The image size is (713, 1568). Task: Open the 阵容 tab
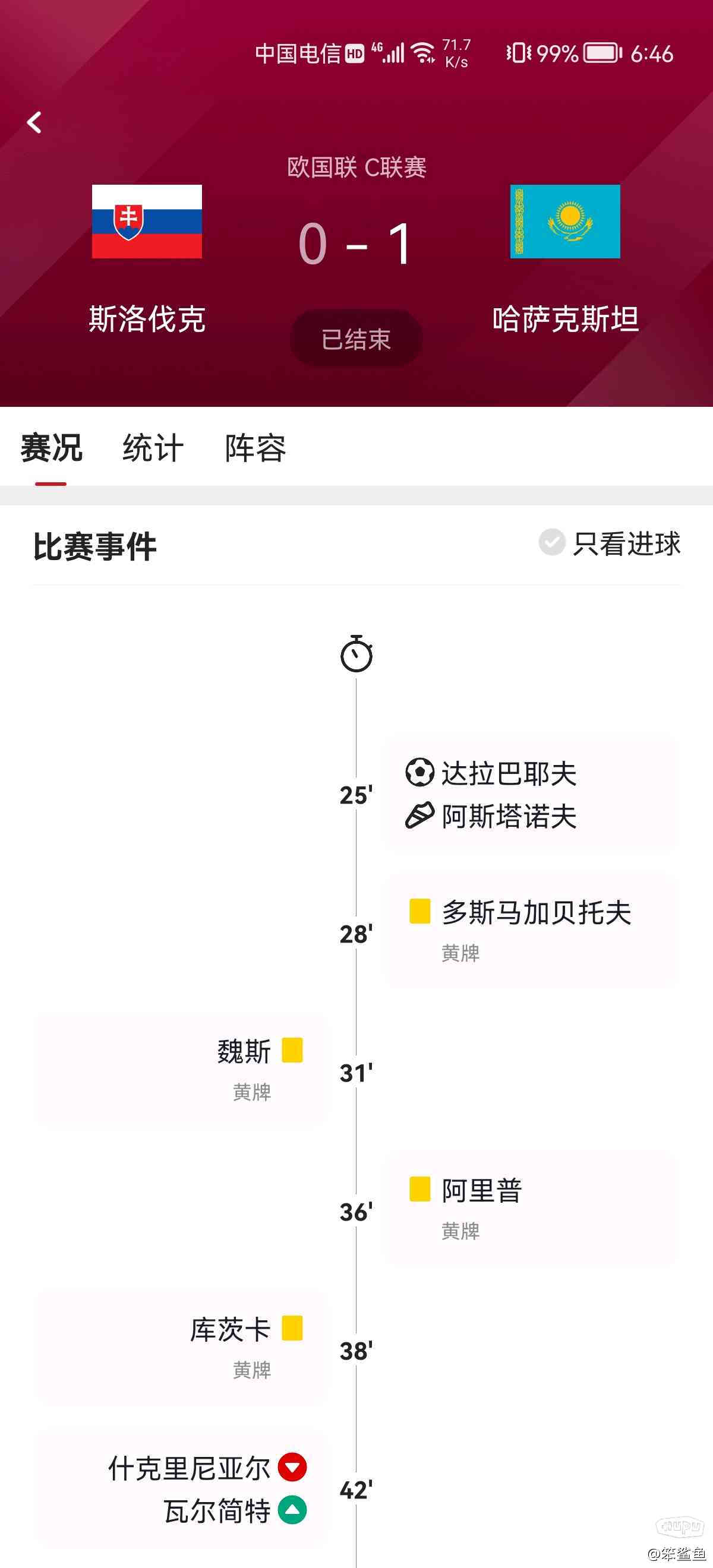257,448
